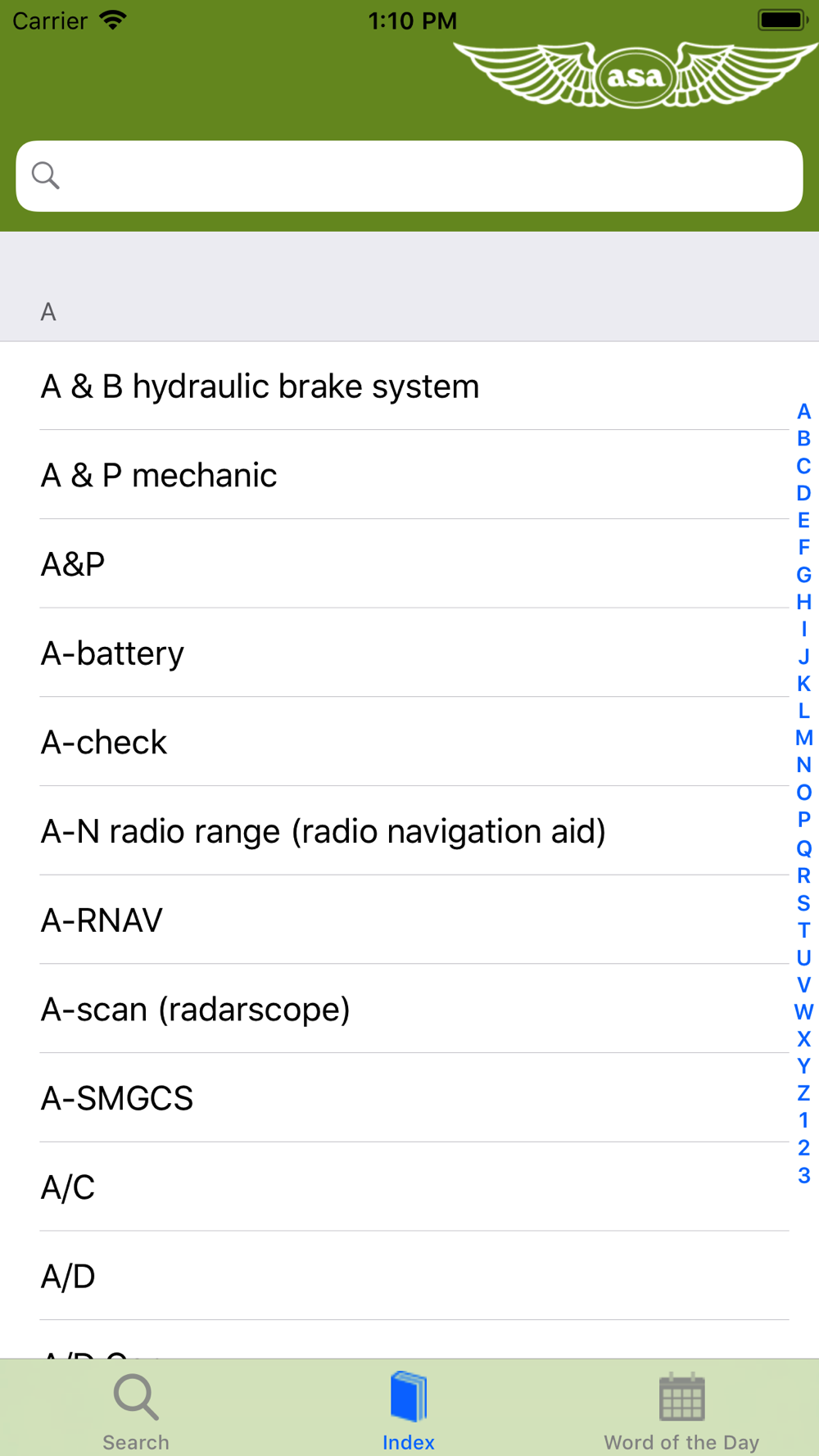Jump to letter Z in the index
819x1456 pixels.
(x=803, y=1093)
